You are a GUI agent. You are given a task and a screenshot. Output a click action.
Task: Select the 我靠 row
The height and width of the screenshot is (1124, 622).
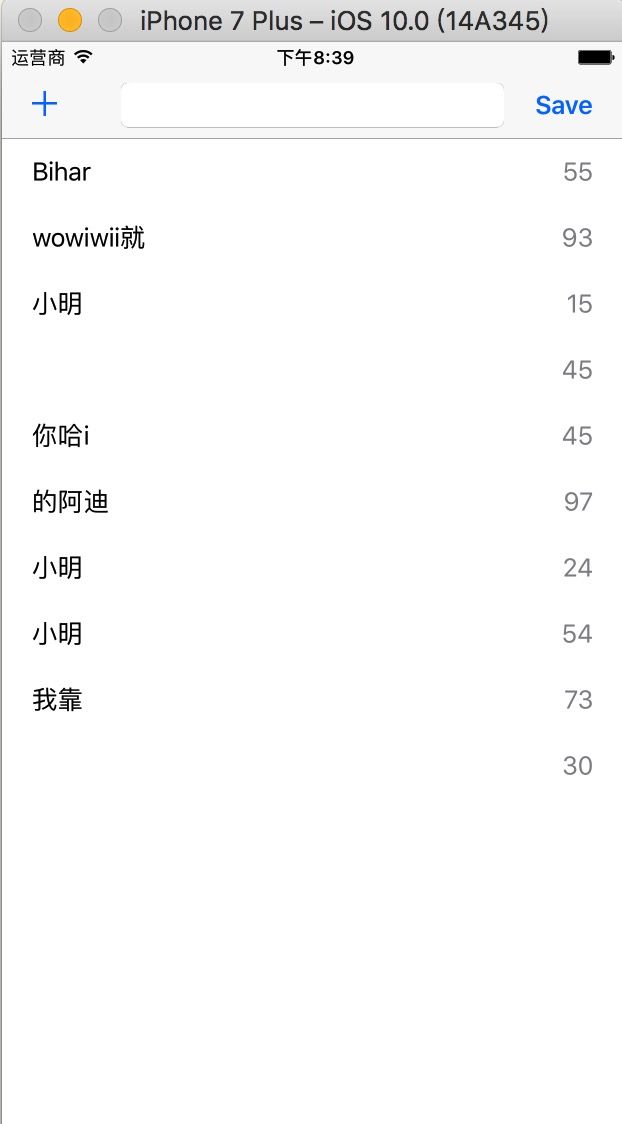click(311, 700)
